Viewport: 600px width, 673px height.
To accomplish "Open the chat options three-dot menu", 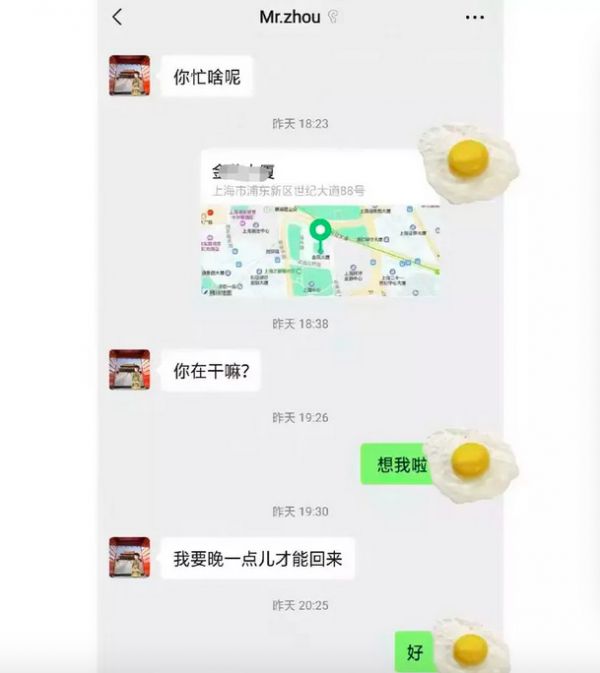I will [x=475, y=17].
